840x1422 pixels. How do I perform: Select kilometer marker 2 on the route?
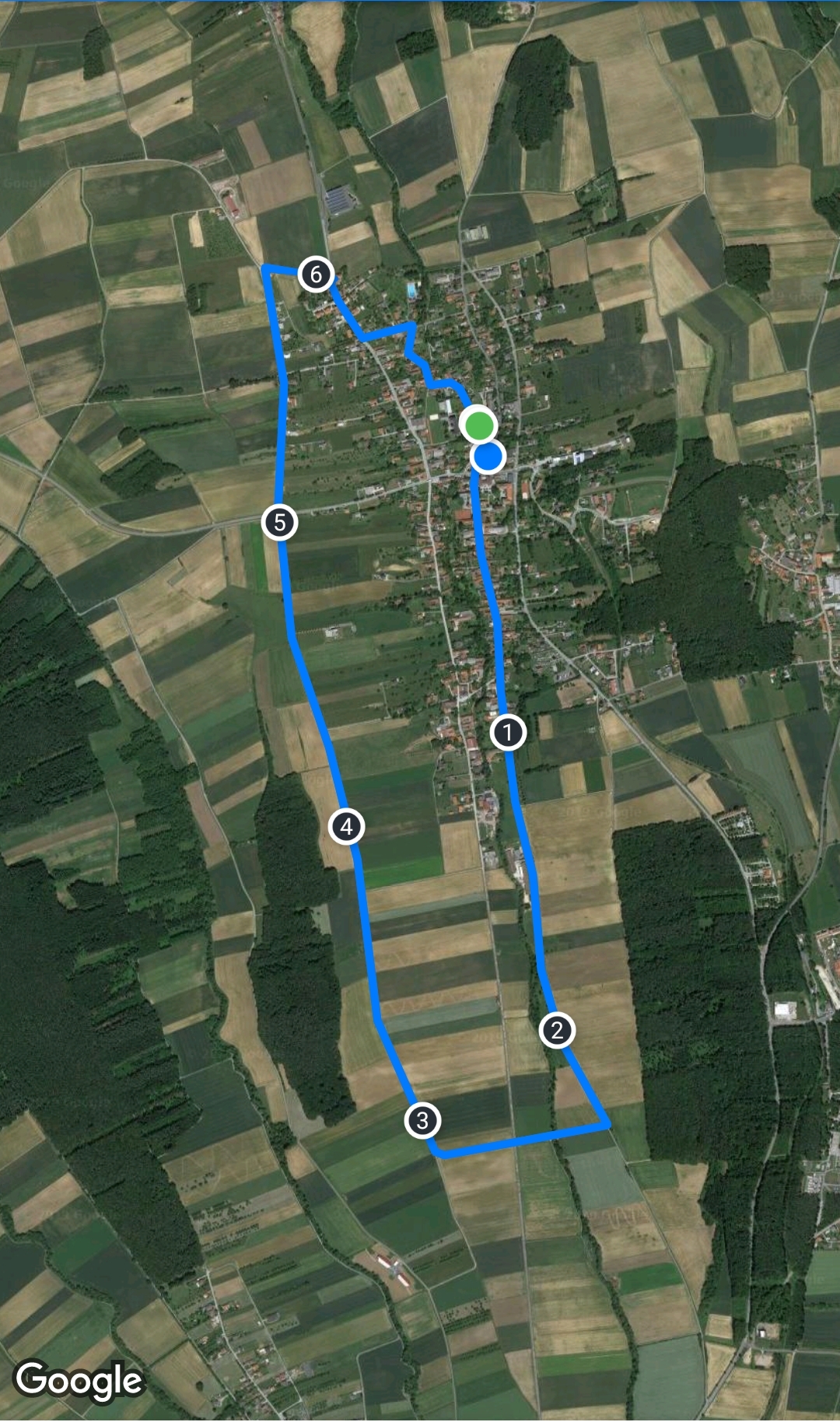[x=557, y=1031]
